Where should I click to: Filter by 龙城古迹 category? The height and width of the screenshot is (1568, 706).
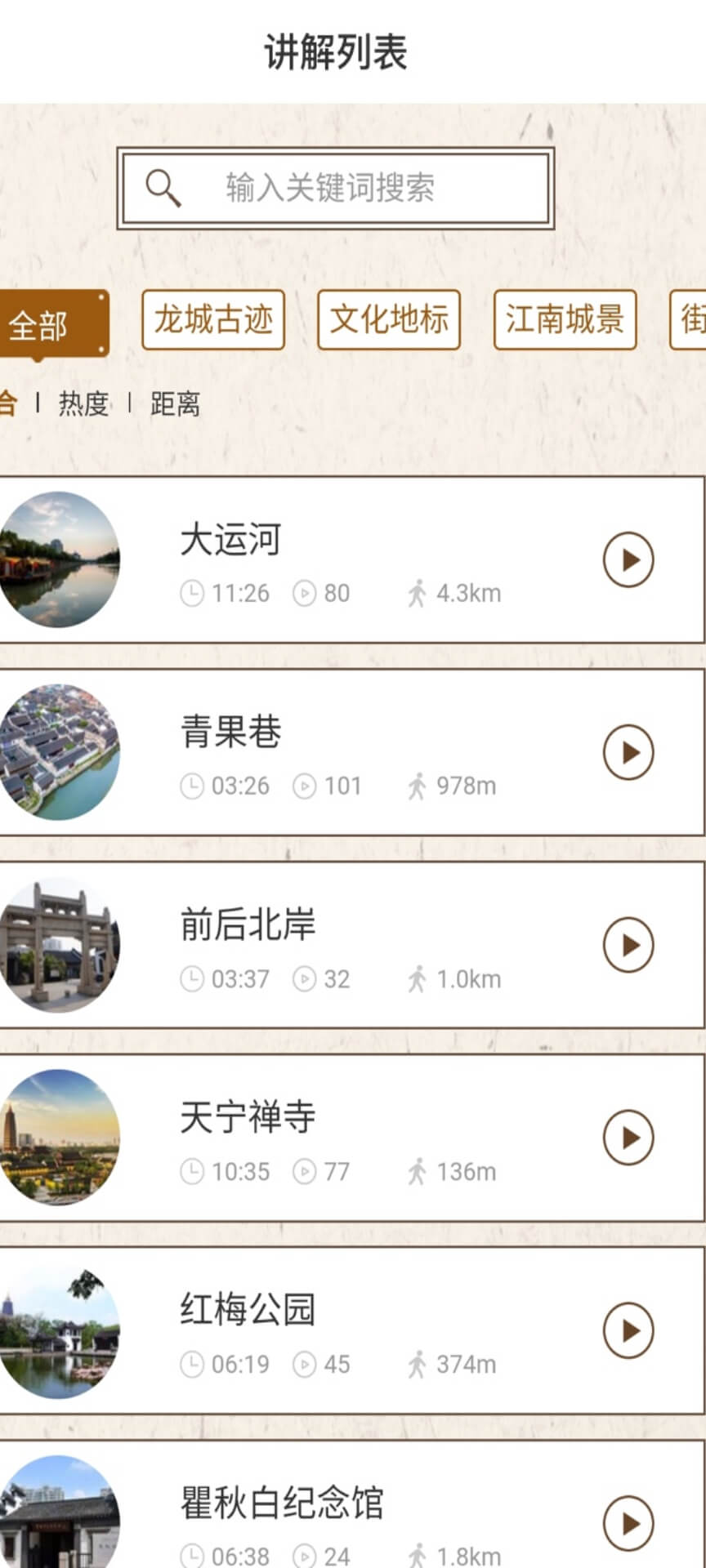click(213, 319)
